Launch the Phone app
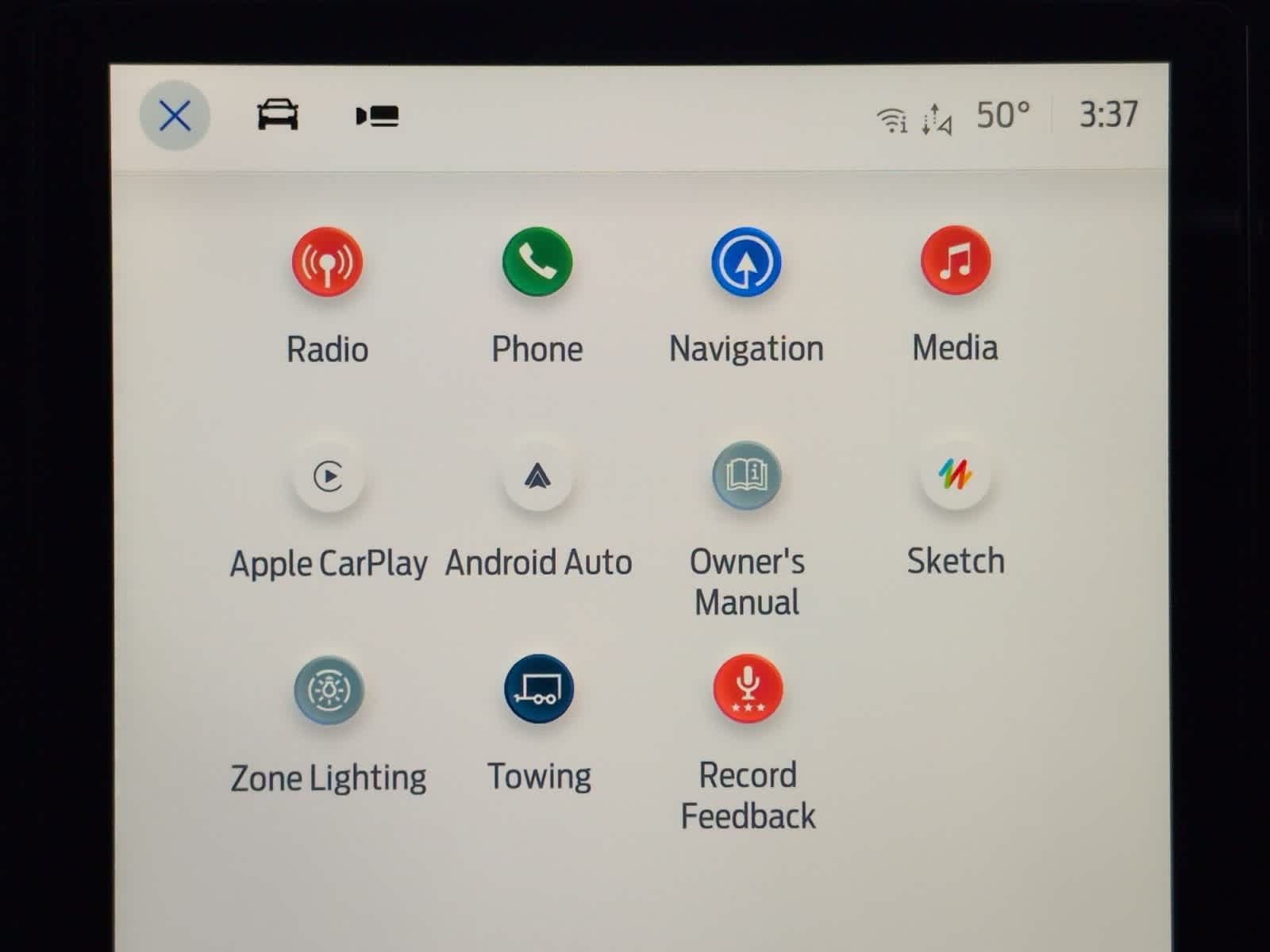Image resolution: width=1270 pixels, height=952 pixels. click(537, 263)
